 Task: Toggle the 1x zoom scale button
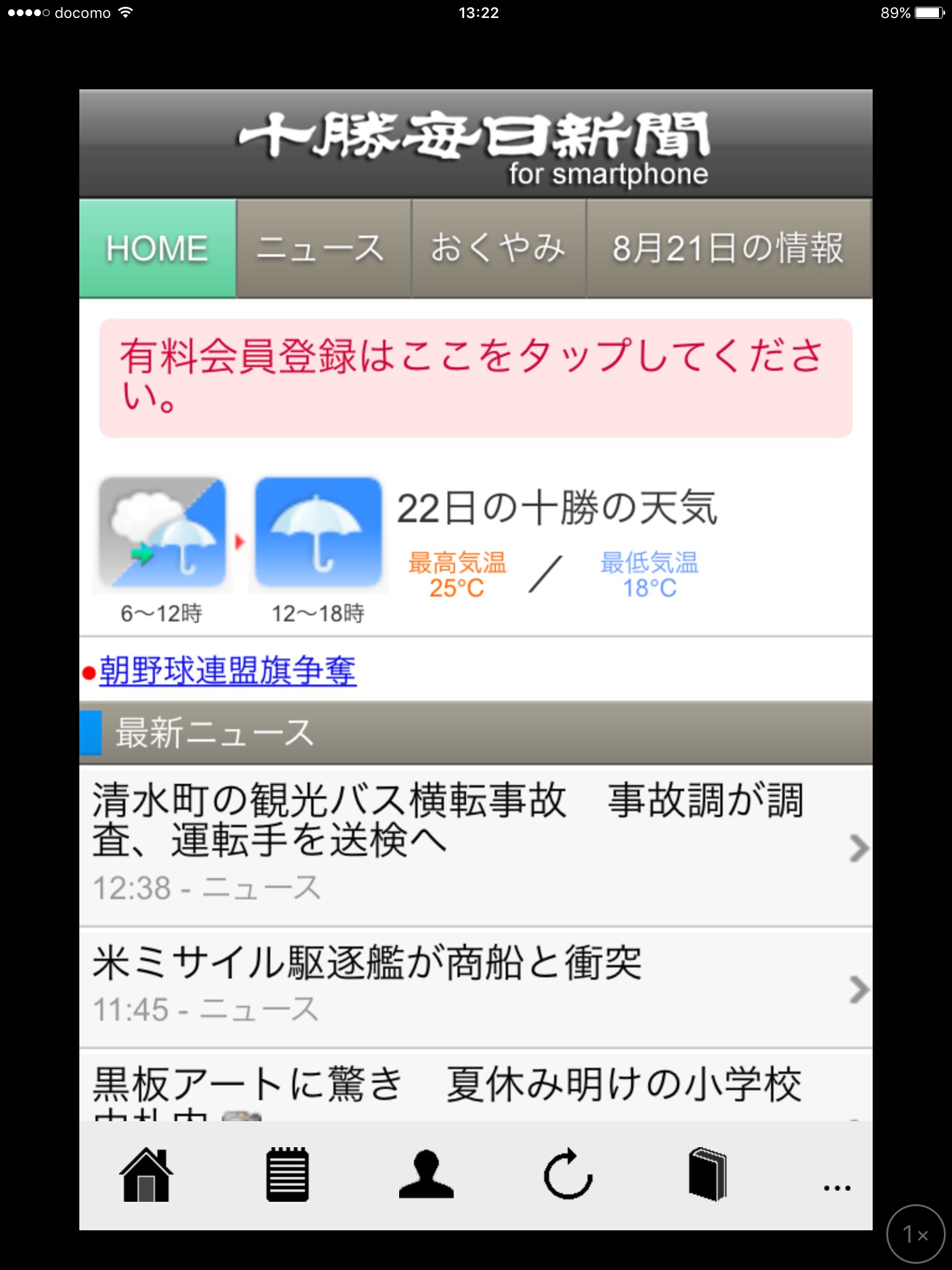pos(915,1233)
